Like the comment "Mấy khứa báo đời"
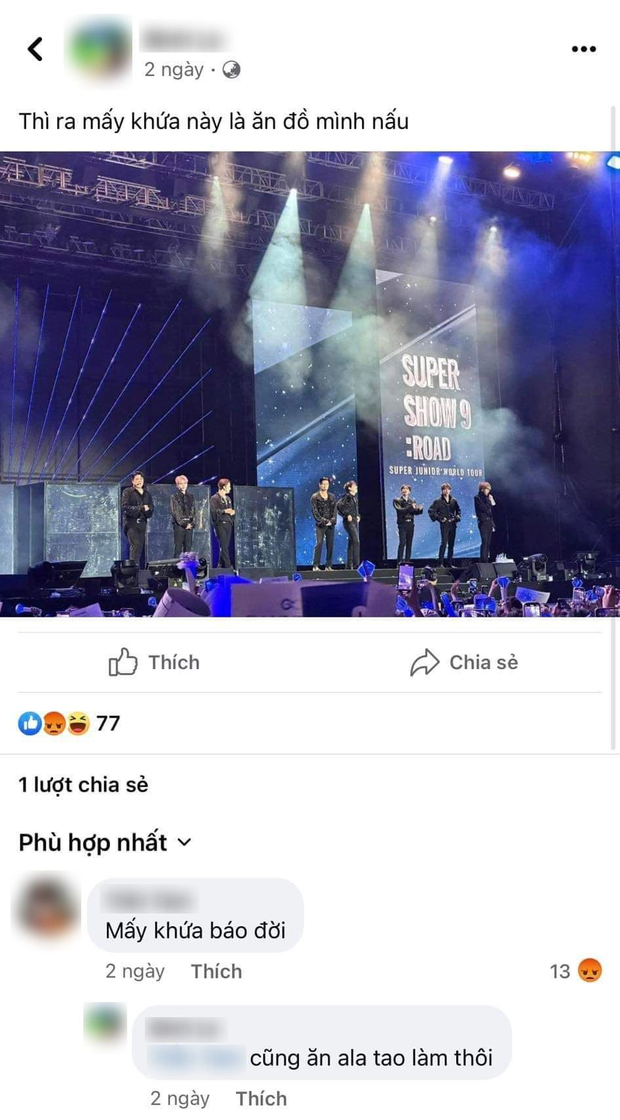Viewport: 620px width, 1120px height. pos(216,971)
